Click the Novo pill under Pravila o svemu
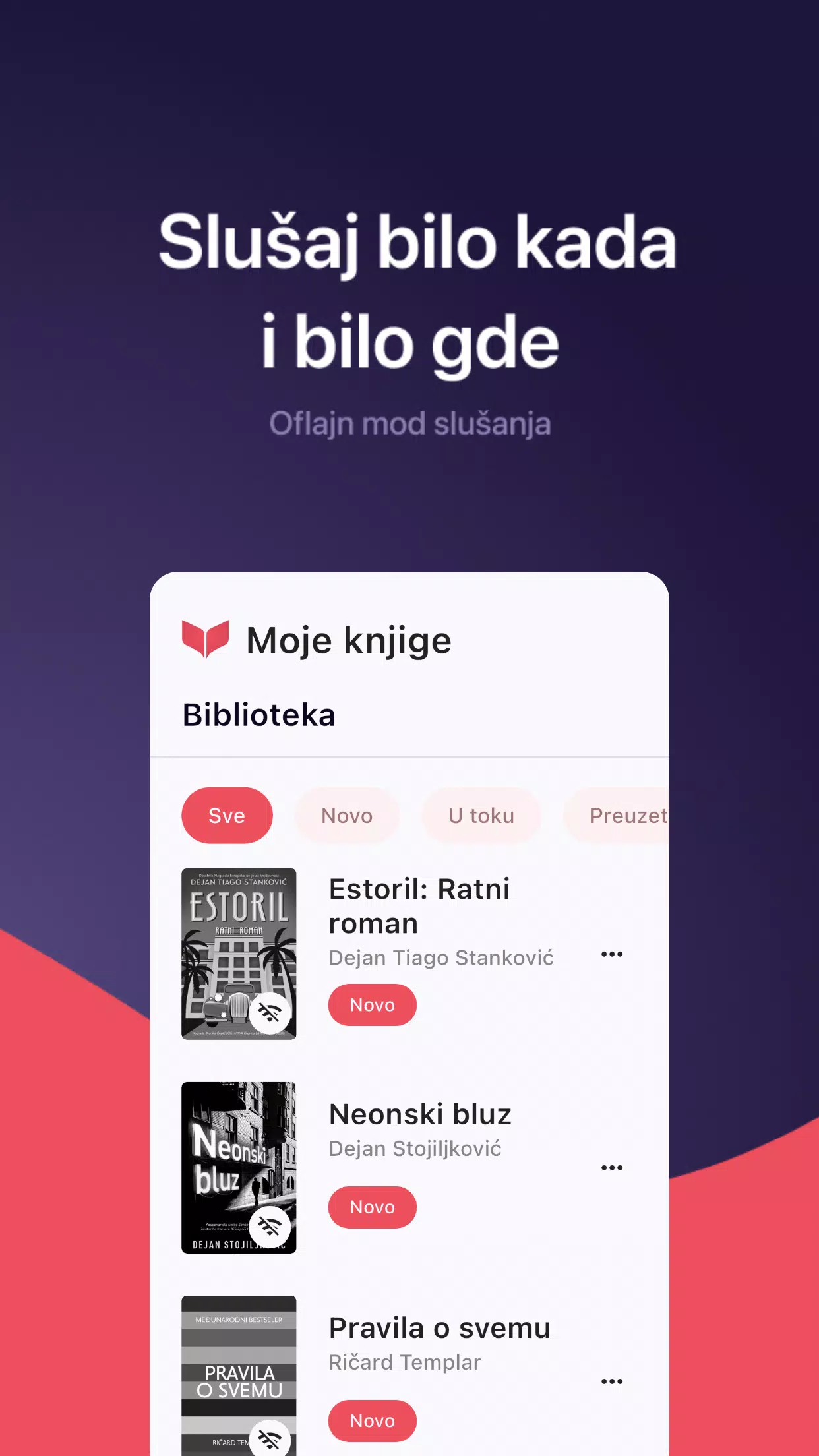The height and width of the screenshot is (1456, 819). point(372,1421)
